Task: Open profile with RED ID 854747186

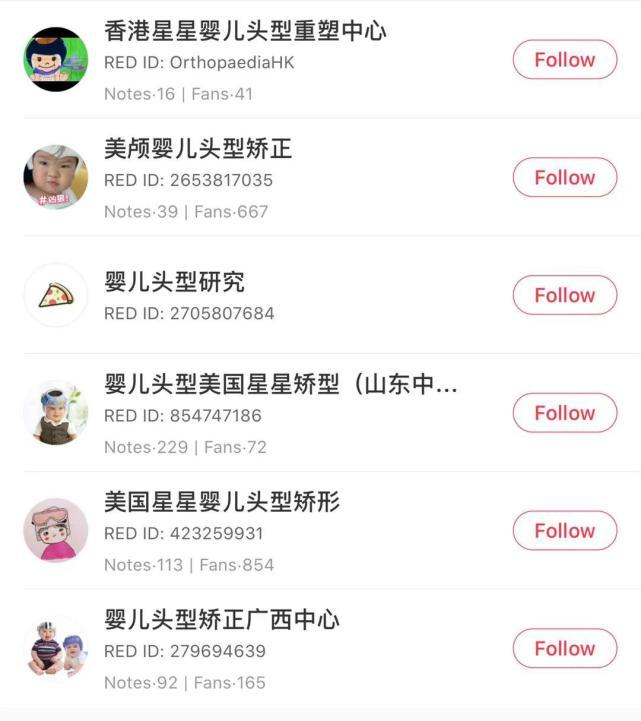Action: (280, 384)
